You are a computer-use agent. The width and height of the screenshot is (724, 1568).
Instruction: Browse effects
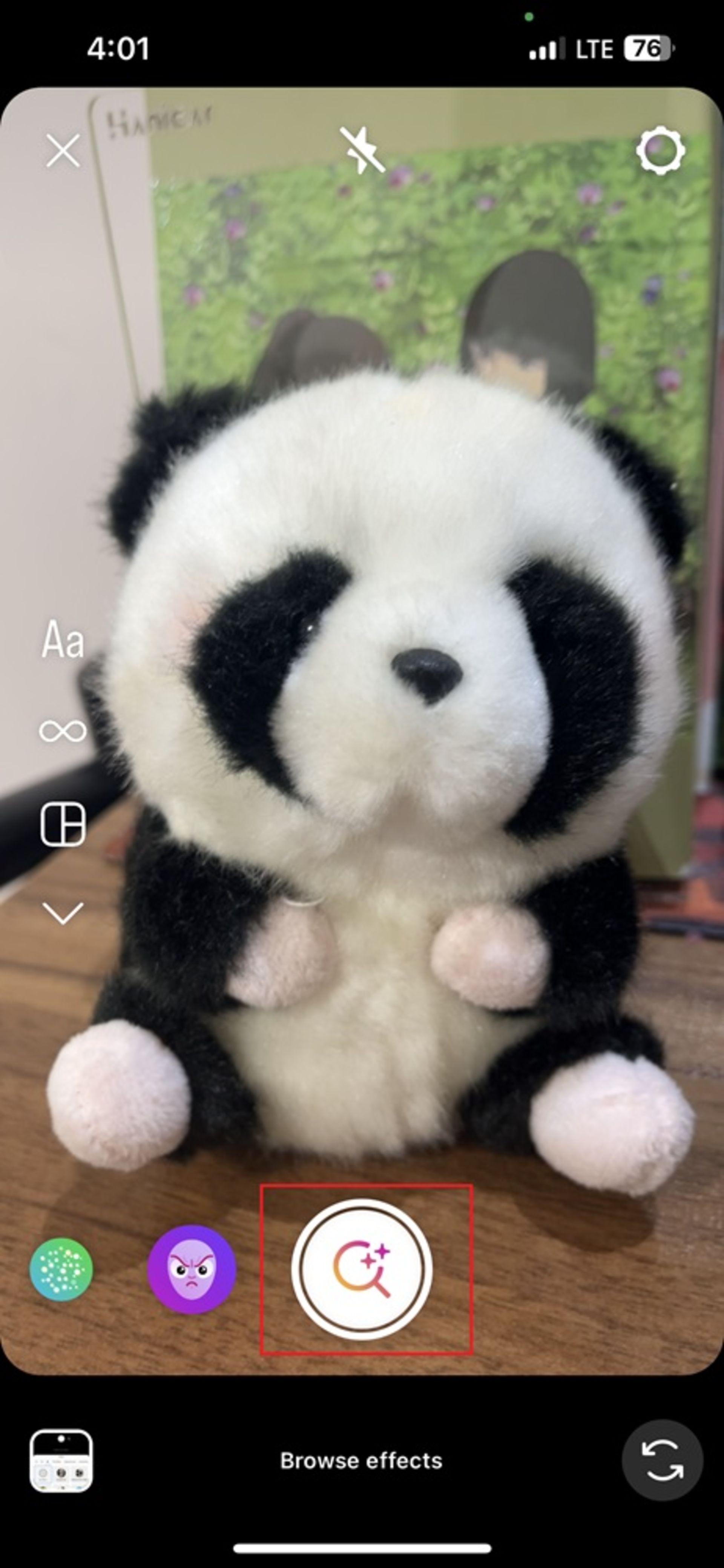click(361, 1461)
